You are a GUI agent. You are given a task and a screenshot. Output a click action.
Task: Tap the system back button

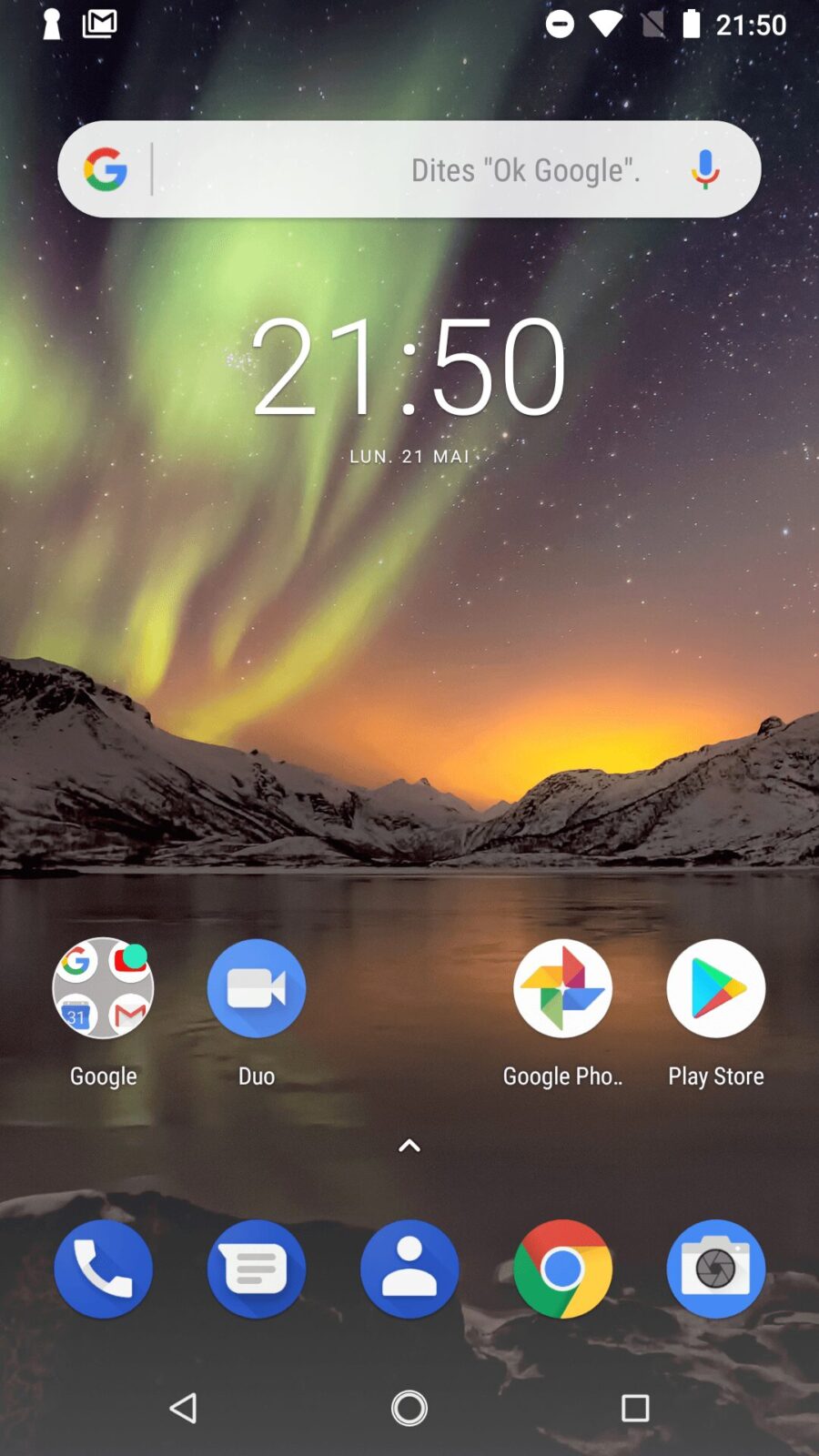184,1409
